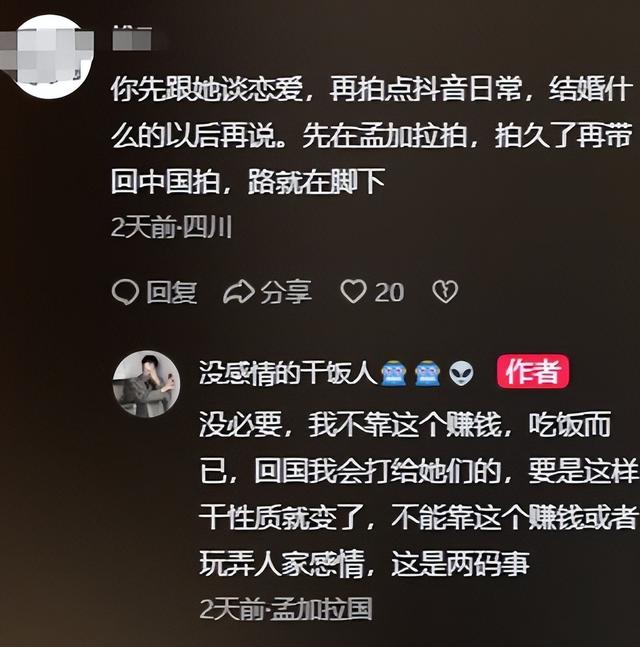
Task: Open 没感情的干饭人's profile avatar
Action: (x=147, y=384)
